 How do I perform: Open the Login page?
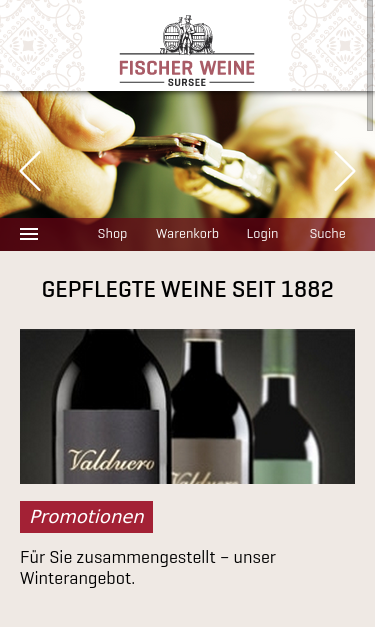point(262,234)
